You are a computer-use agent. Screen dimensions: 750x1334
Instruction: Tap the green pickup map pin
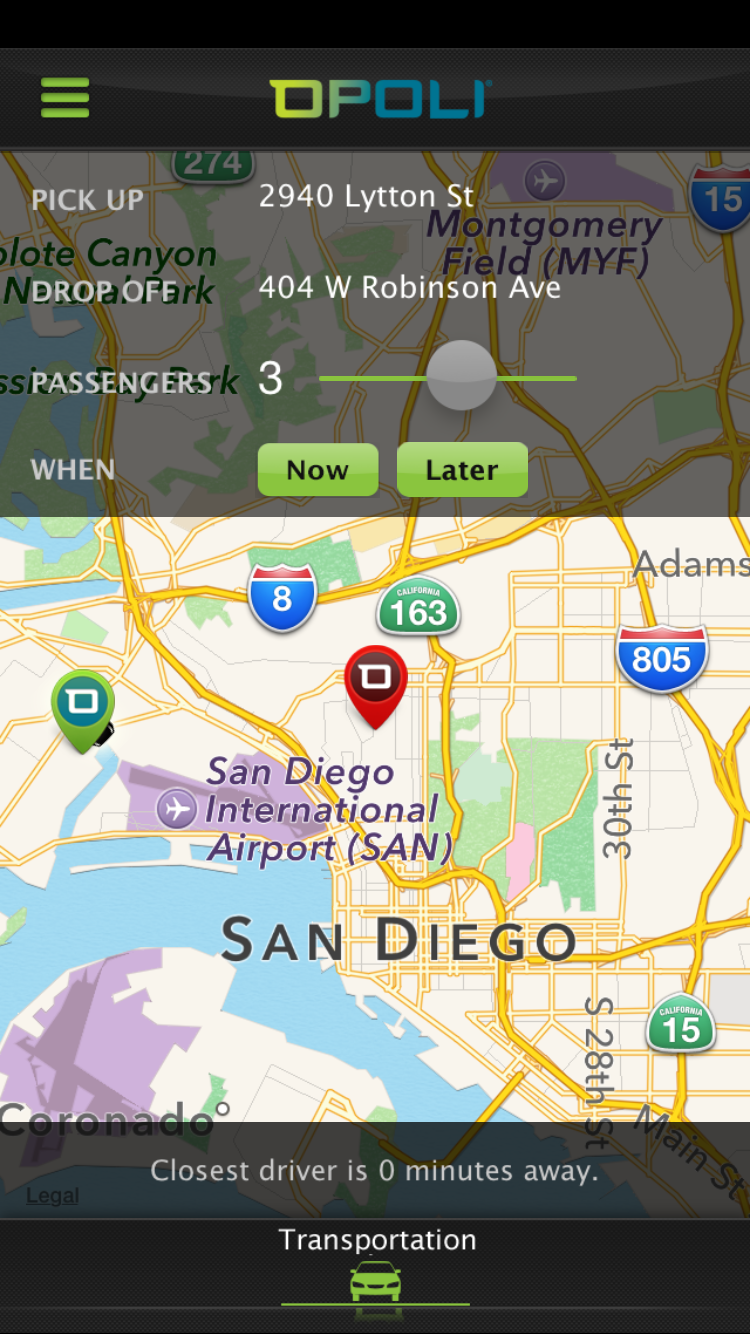(83, 705)
